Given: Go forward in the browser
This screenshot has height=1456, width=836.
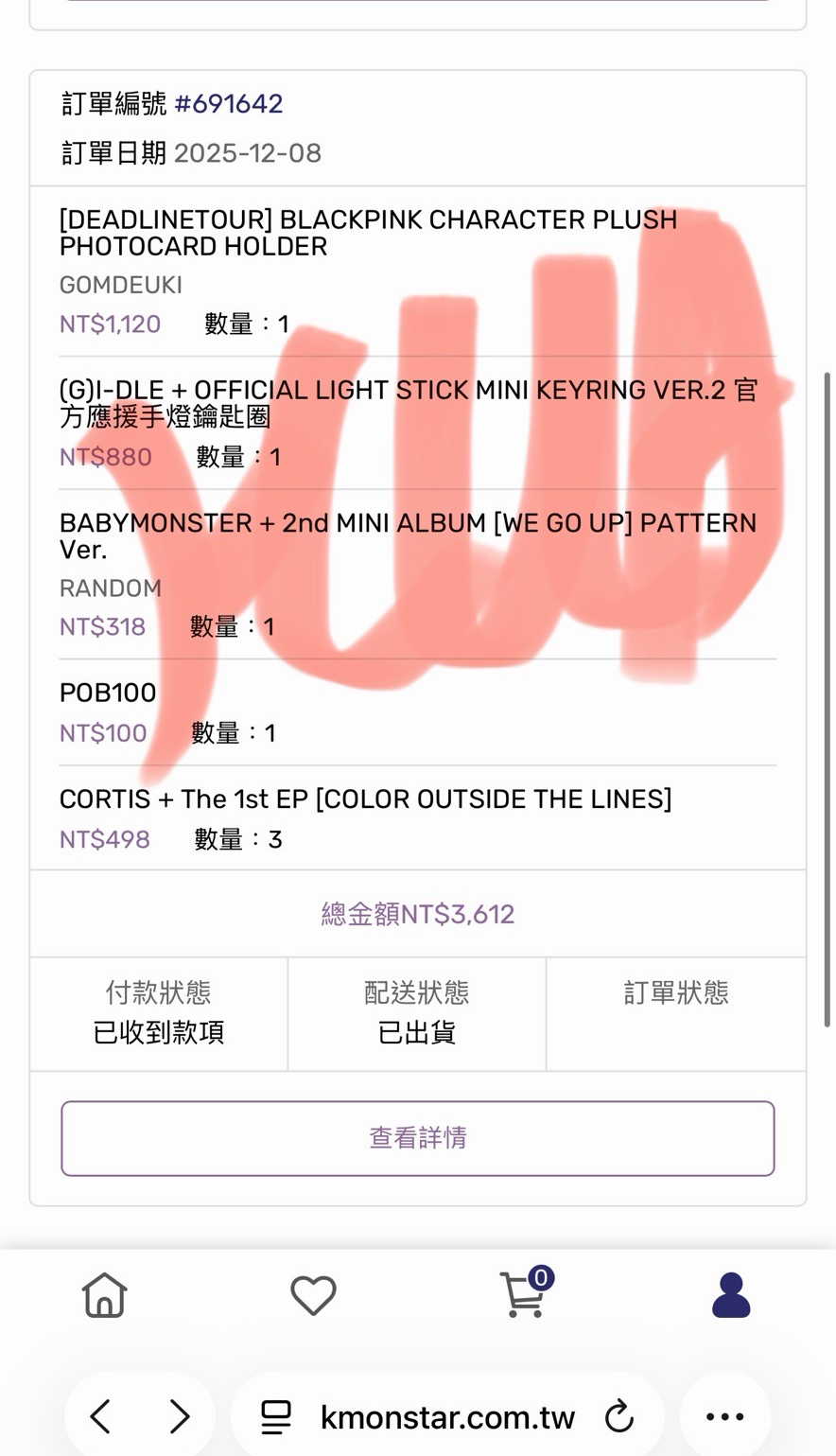Looking at the screenshot, I should pyautogui.click(x=180, y=1416).
